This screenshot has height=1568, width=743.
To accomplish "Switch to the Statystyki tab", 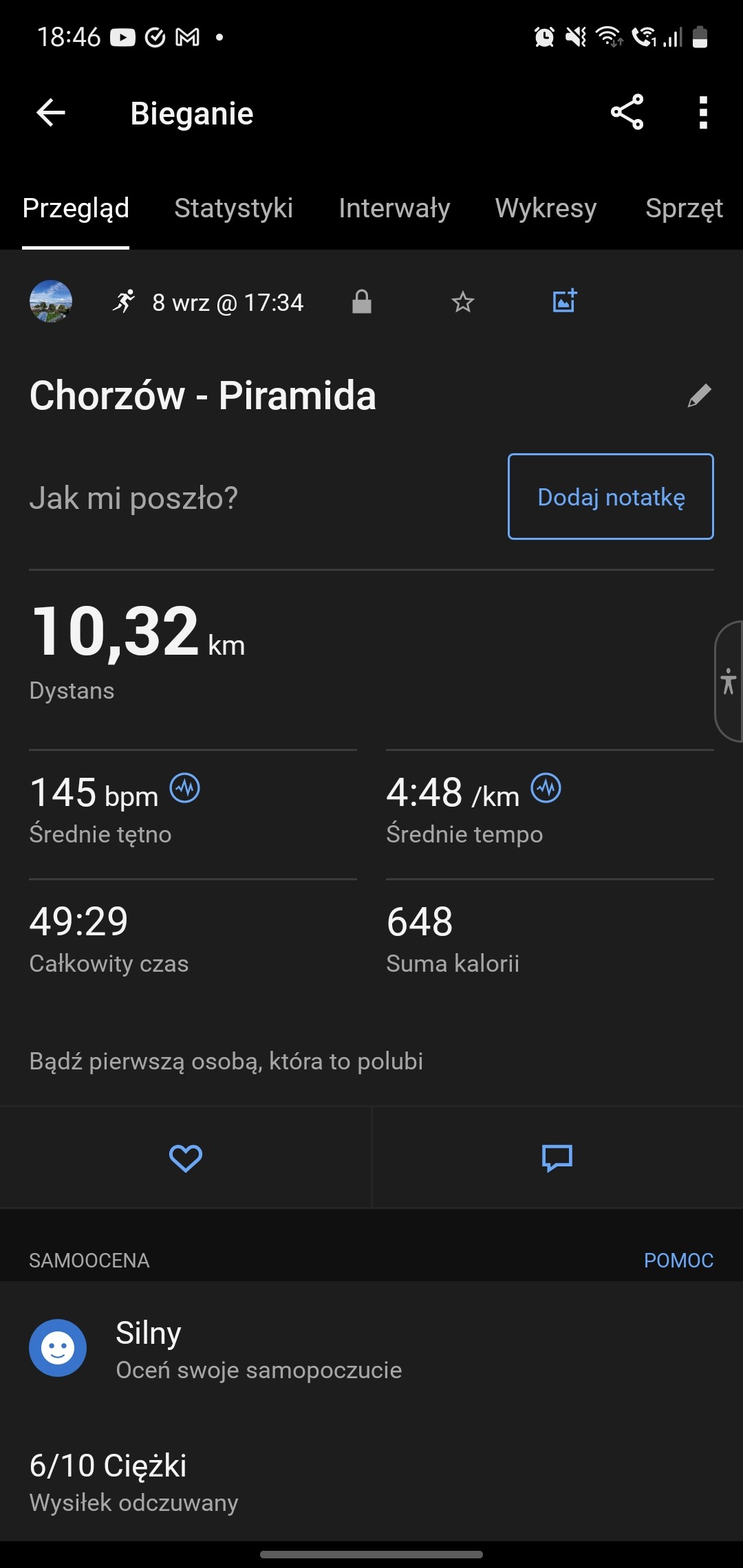I will pos(233,208).
